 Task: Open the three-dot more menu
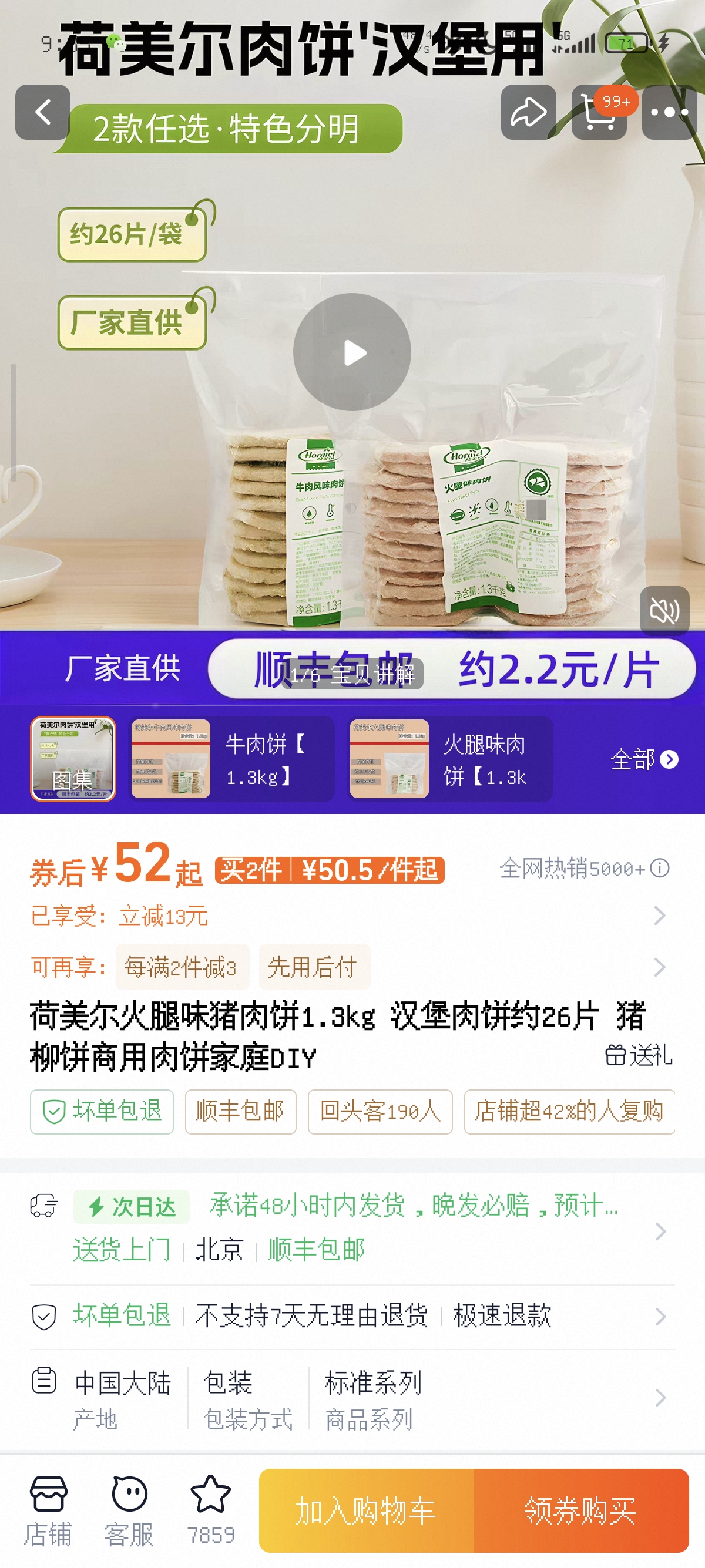pos(669,113)
